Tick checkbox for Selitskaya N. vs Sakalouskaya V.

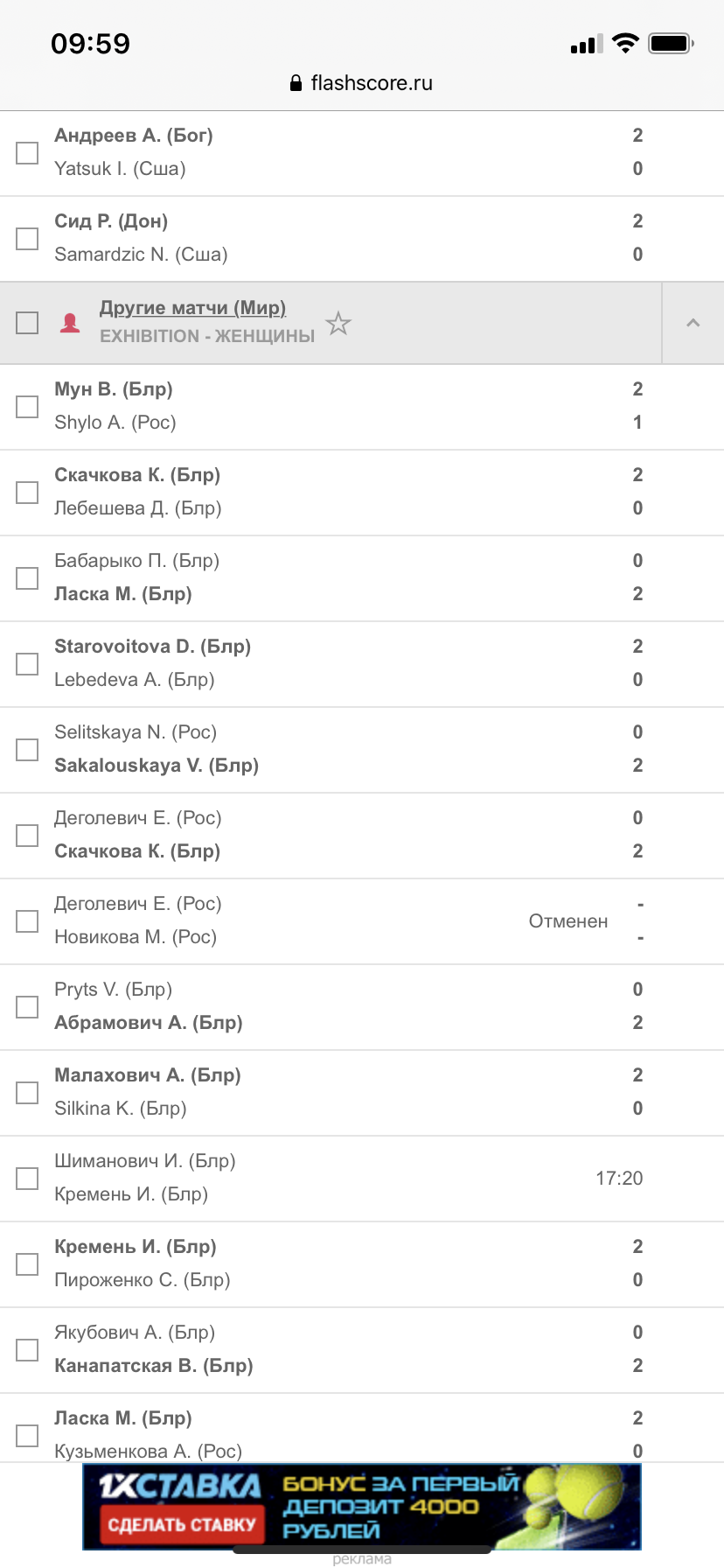point(28,750)
